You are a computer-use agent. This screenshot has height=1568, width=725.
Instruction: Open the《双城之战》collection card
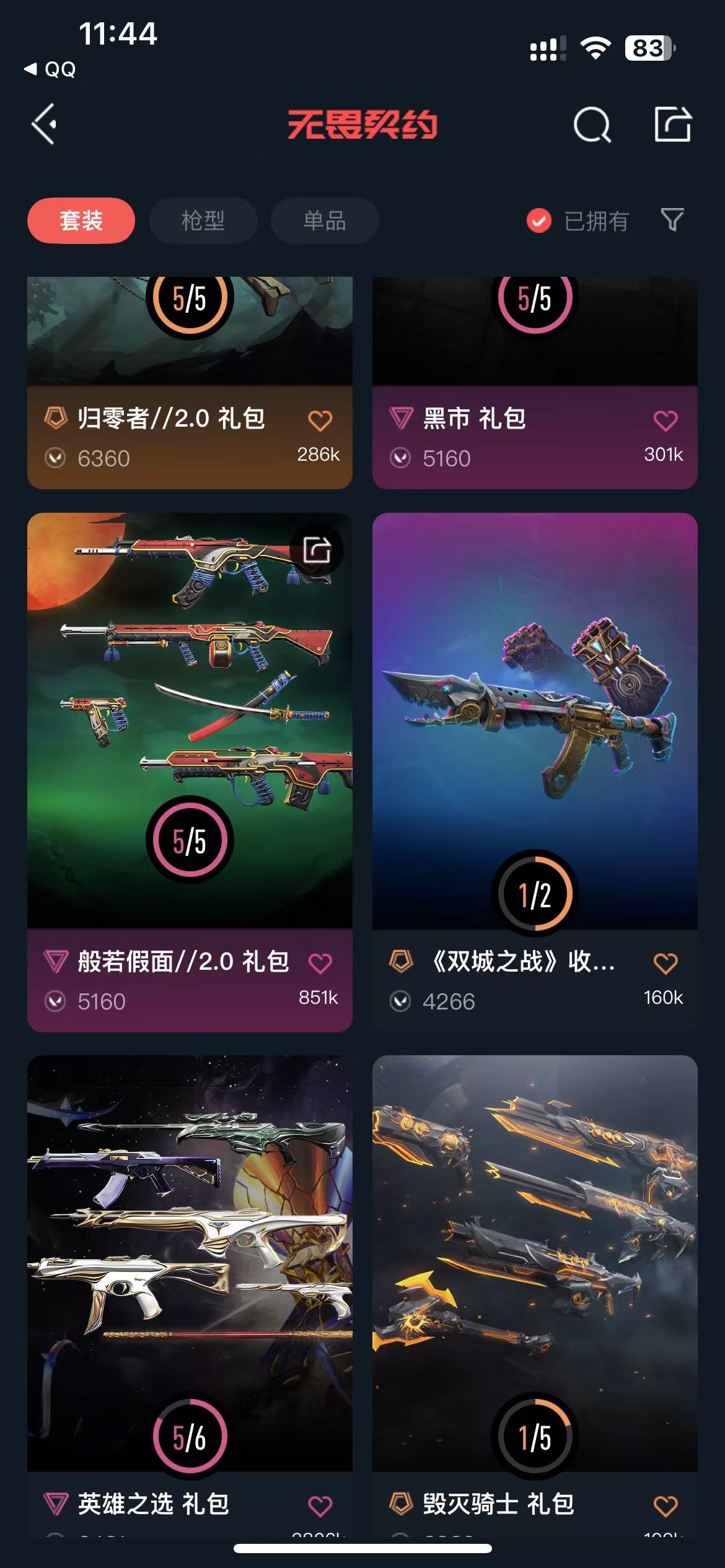[x=535, y=718]
